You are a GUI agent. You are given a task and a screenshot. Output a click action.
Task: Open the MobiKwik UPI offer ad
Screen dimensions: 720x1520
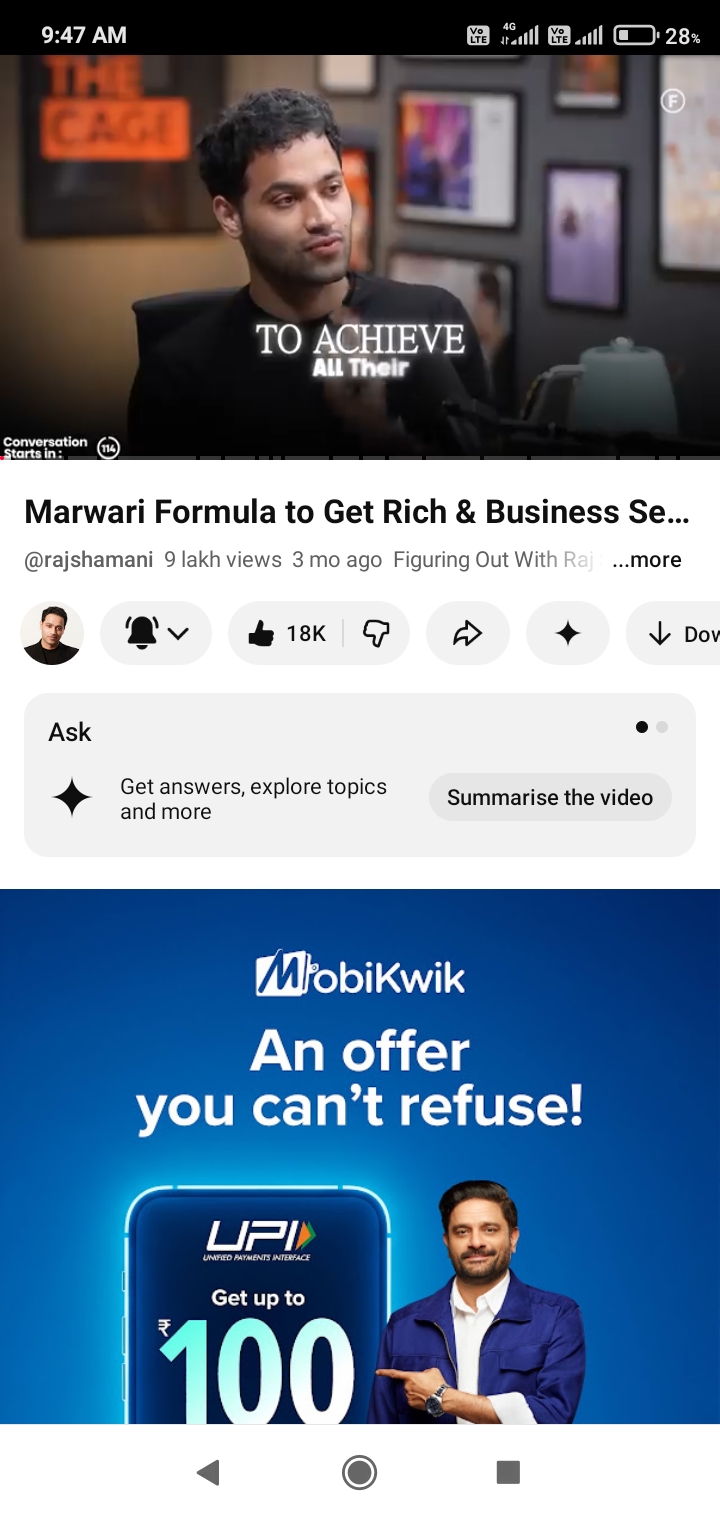click(x=360, y=1156)
